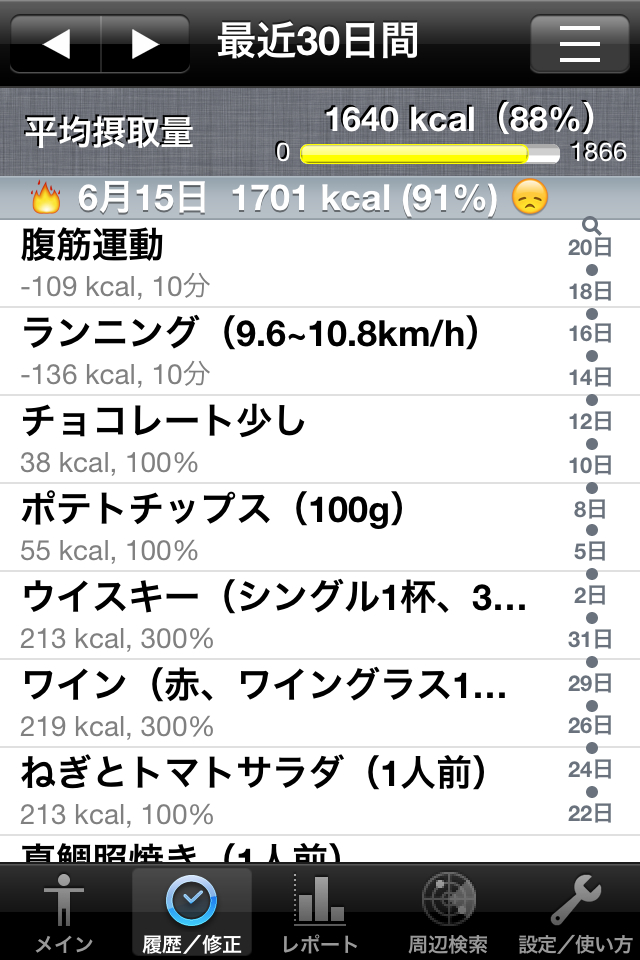Go to the 設定／使い方 tab
The image size is (640, 960).
click(575, 912)
